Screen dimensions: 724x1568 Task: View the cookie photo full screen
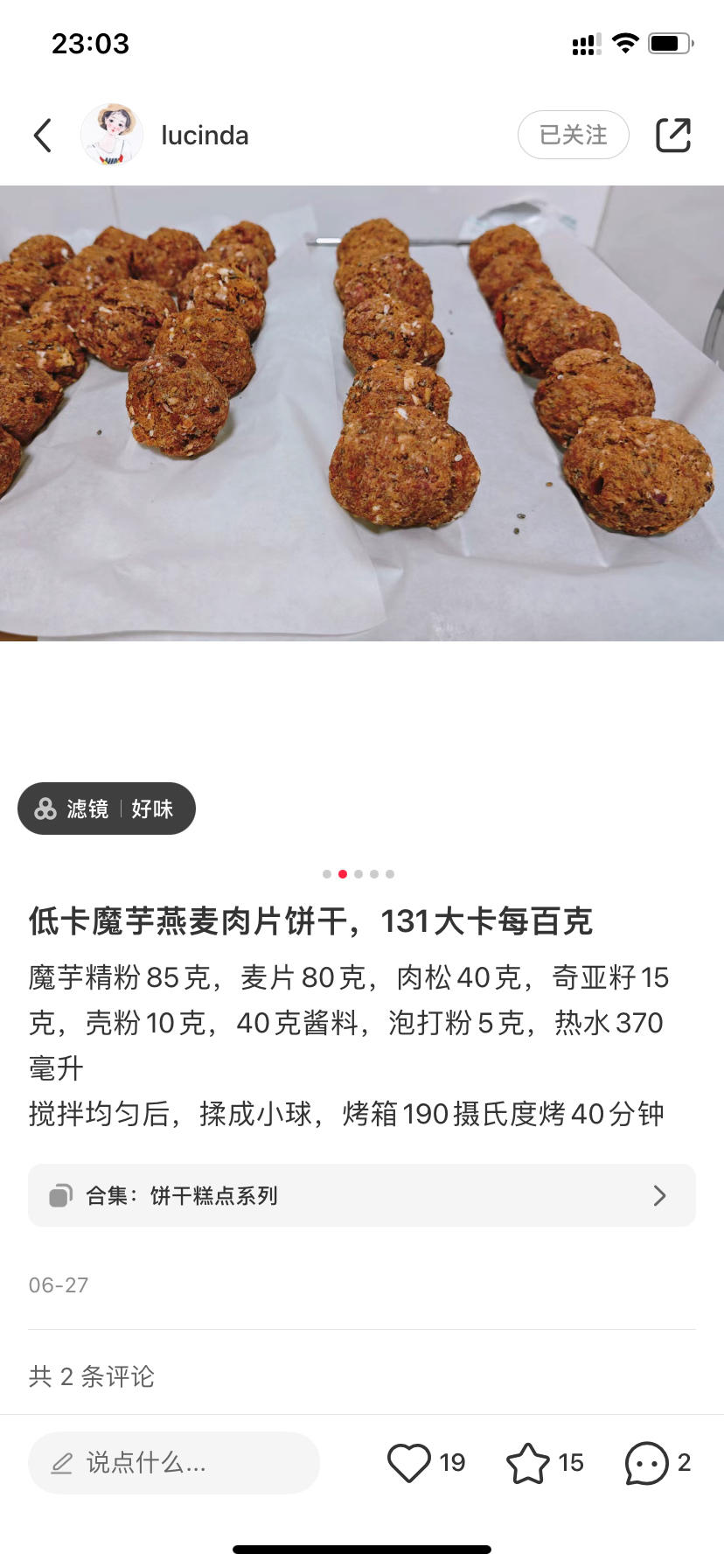362,413
